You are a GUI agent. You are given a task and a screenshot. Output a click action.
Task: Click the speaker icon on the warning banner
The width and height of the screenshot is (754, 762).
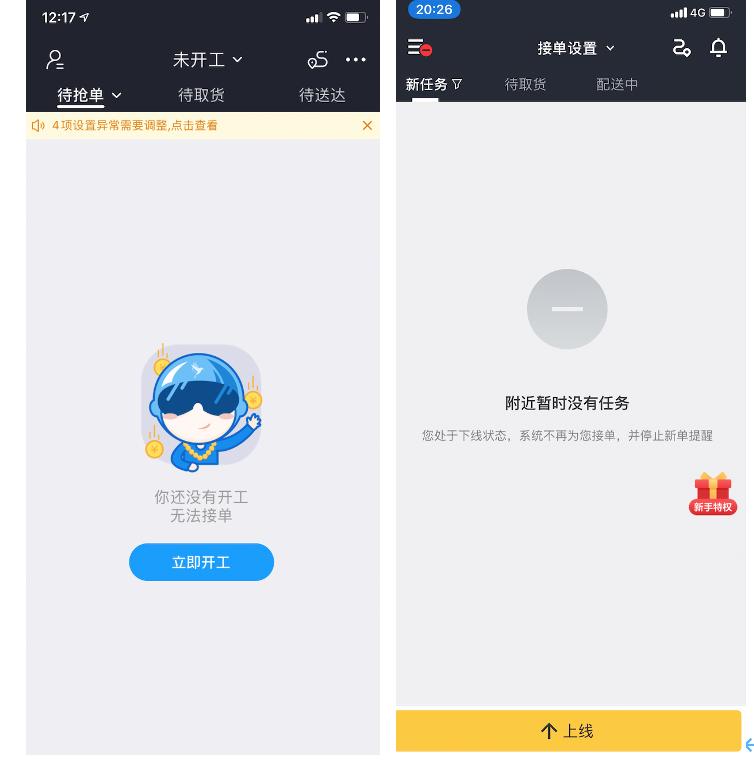(38, 125)
